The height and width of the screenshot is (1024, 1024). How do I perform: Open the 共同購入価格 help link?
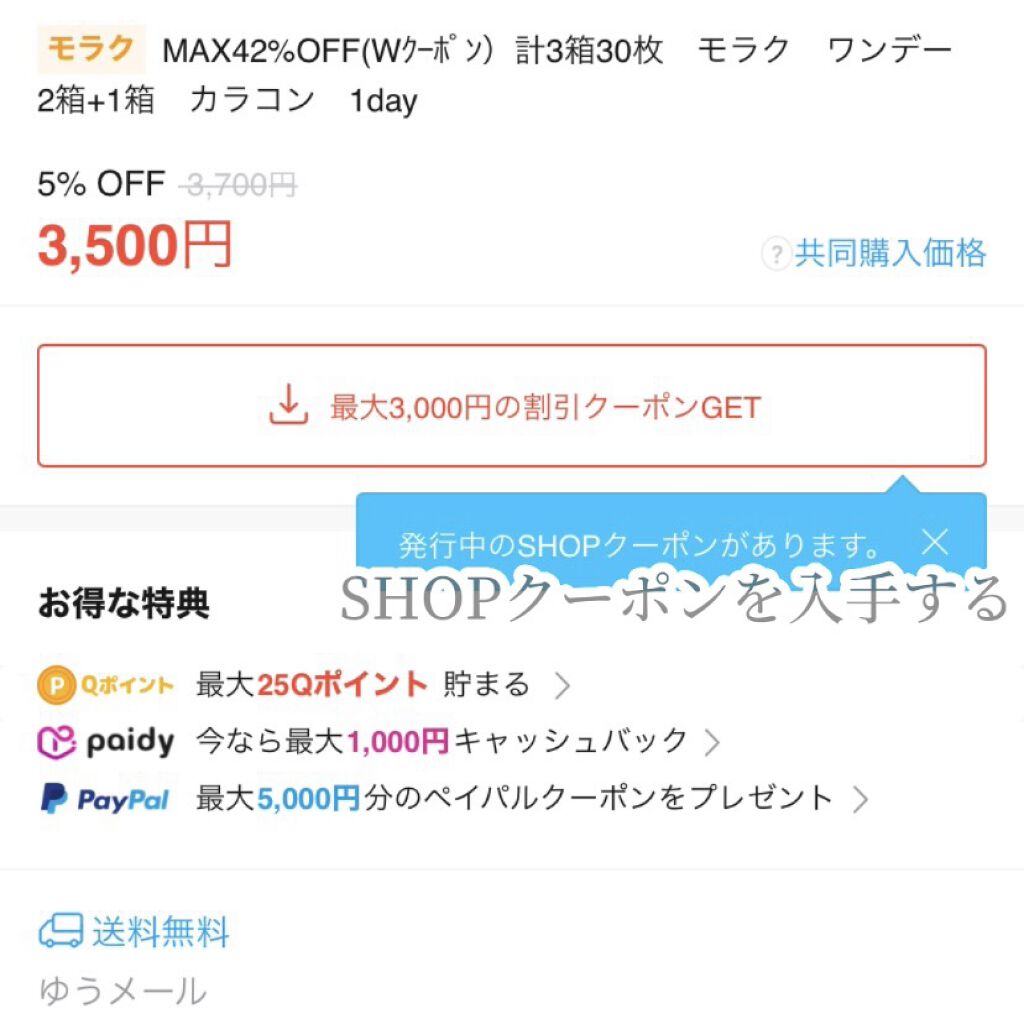tap(875, 254)
